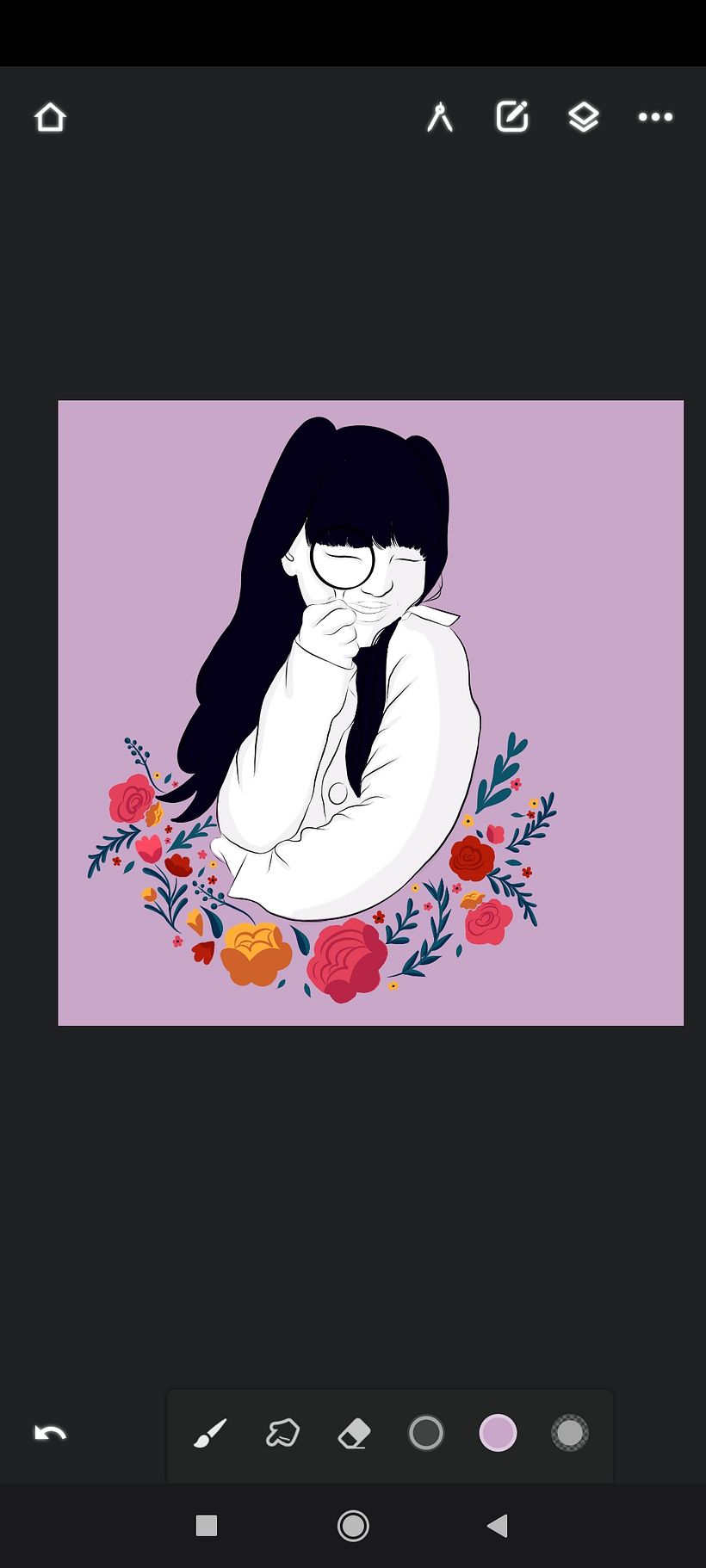Open the lilac color swatch
The height and width of the screenshot is (1568, 706).
pos(498,1434)
